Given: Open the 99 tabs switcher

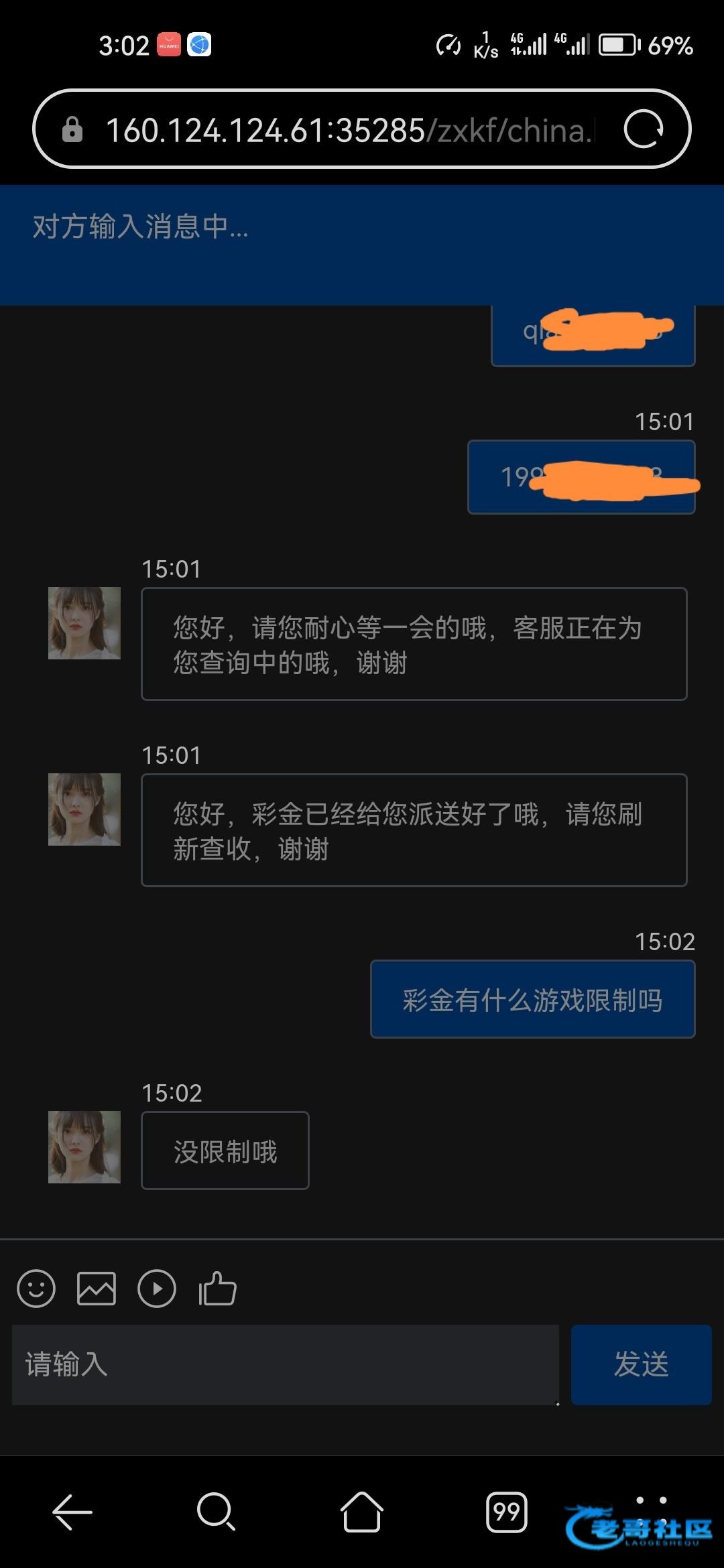Looking at the screenshot, I should pos(507,1512).
